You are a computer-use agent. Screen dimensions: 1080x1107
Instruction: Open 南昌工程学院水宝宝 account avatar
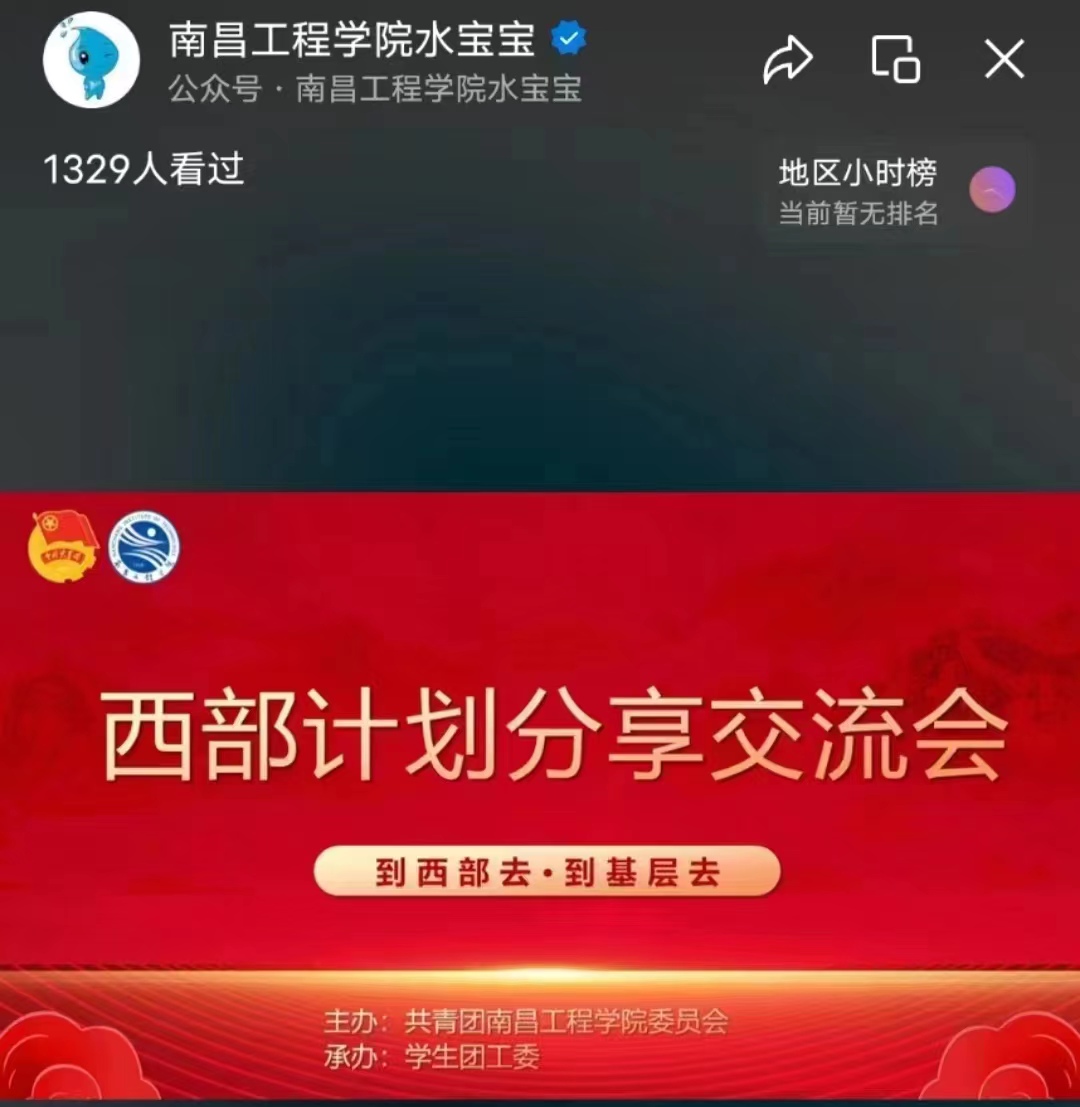coord(91,60)
